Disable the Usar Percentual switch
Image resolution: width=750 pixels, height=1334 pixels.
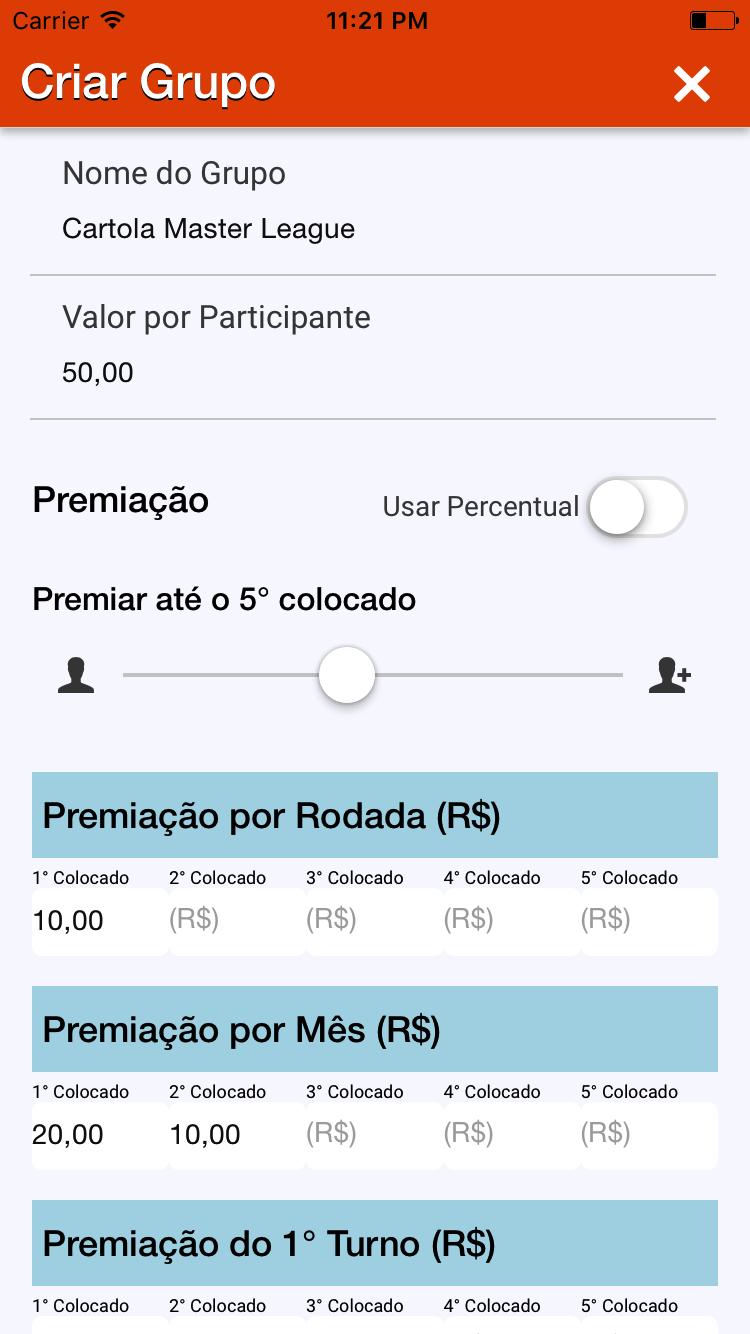coord(637,507)
